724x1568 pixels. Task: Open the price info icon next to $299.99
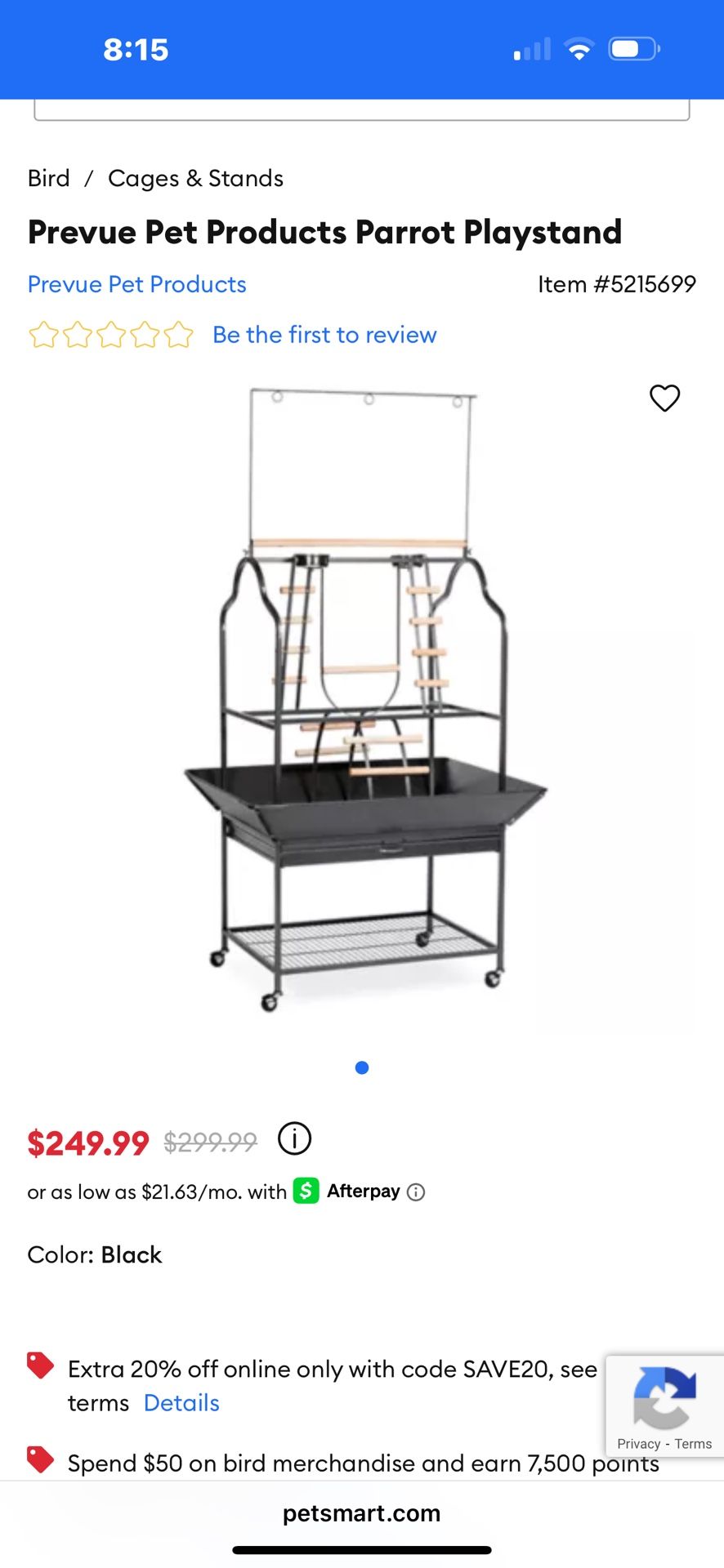pos(294,1138)
